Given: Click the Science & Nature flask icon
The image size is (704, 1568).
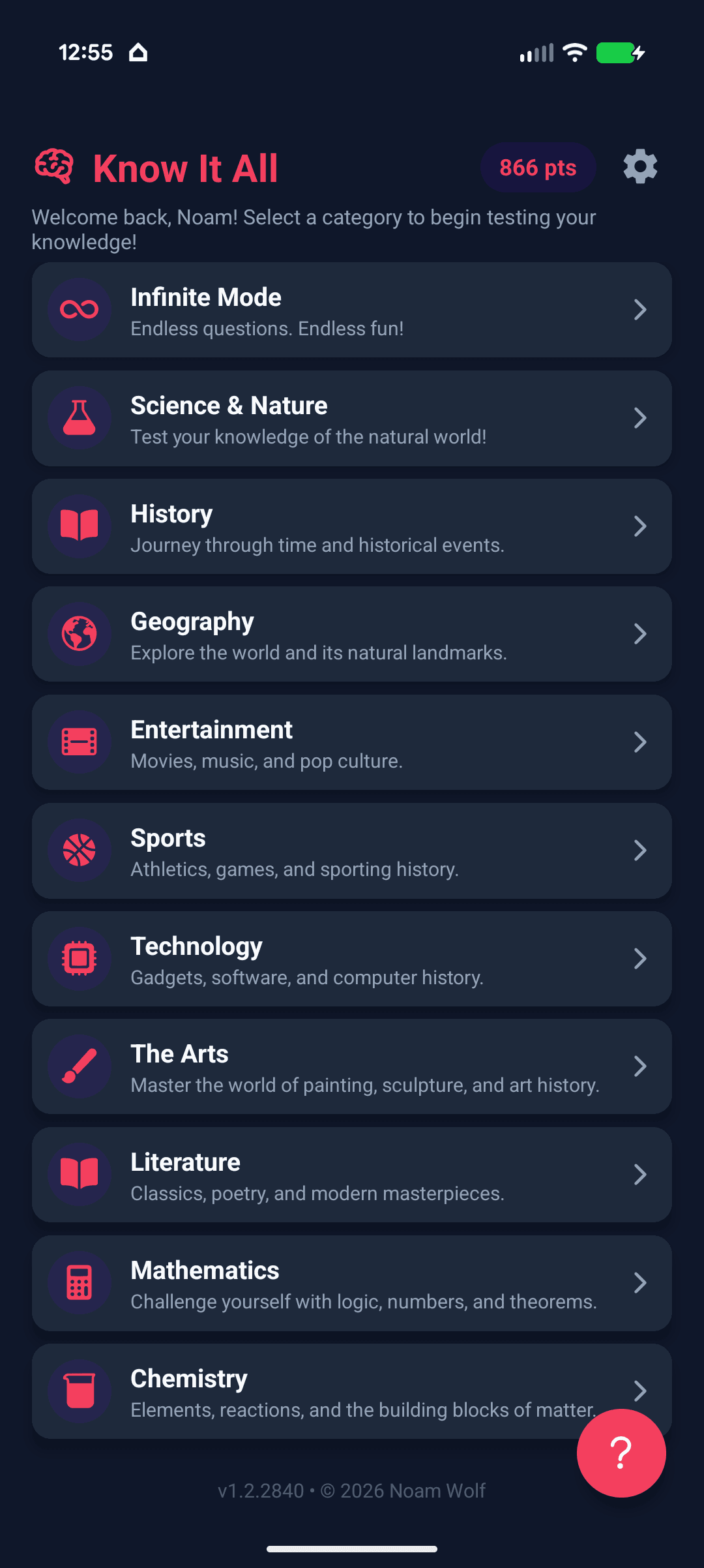Looking at the screenshot, I should point(79,418).
